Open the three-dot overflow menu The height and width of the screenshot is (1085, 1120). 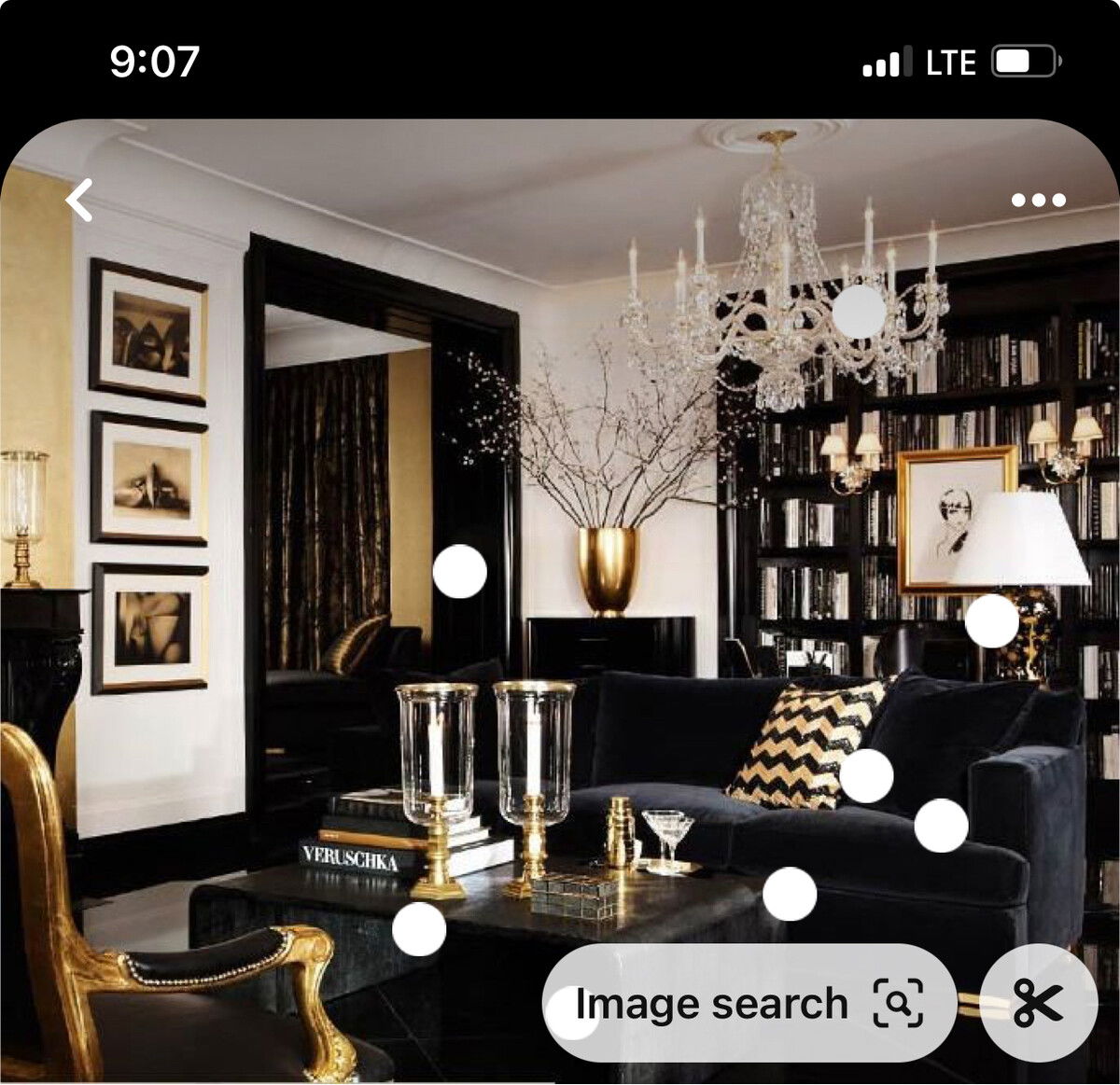[x=1038, y=201]
